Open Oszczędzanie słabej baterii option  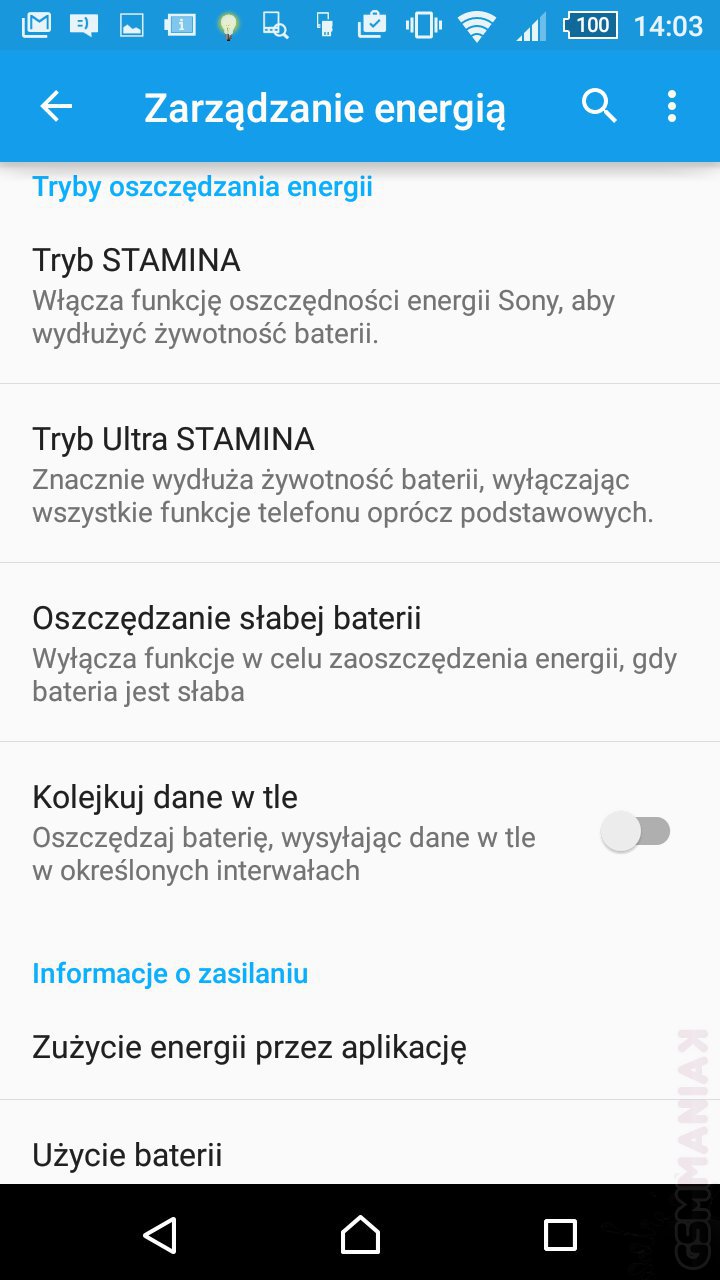pyautogui.click(x=360, y=653)
